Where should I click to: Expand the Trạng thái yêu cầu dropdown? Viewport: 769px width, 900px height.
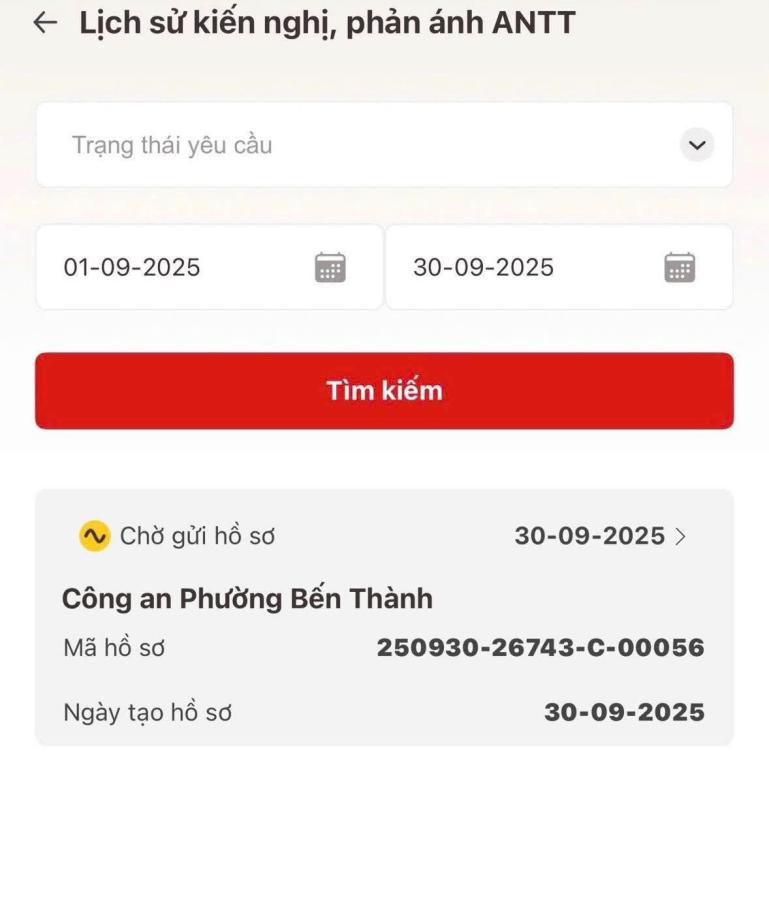pyautogui.click(x=696, y=145)
